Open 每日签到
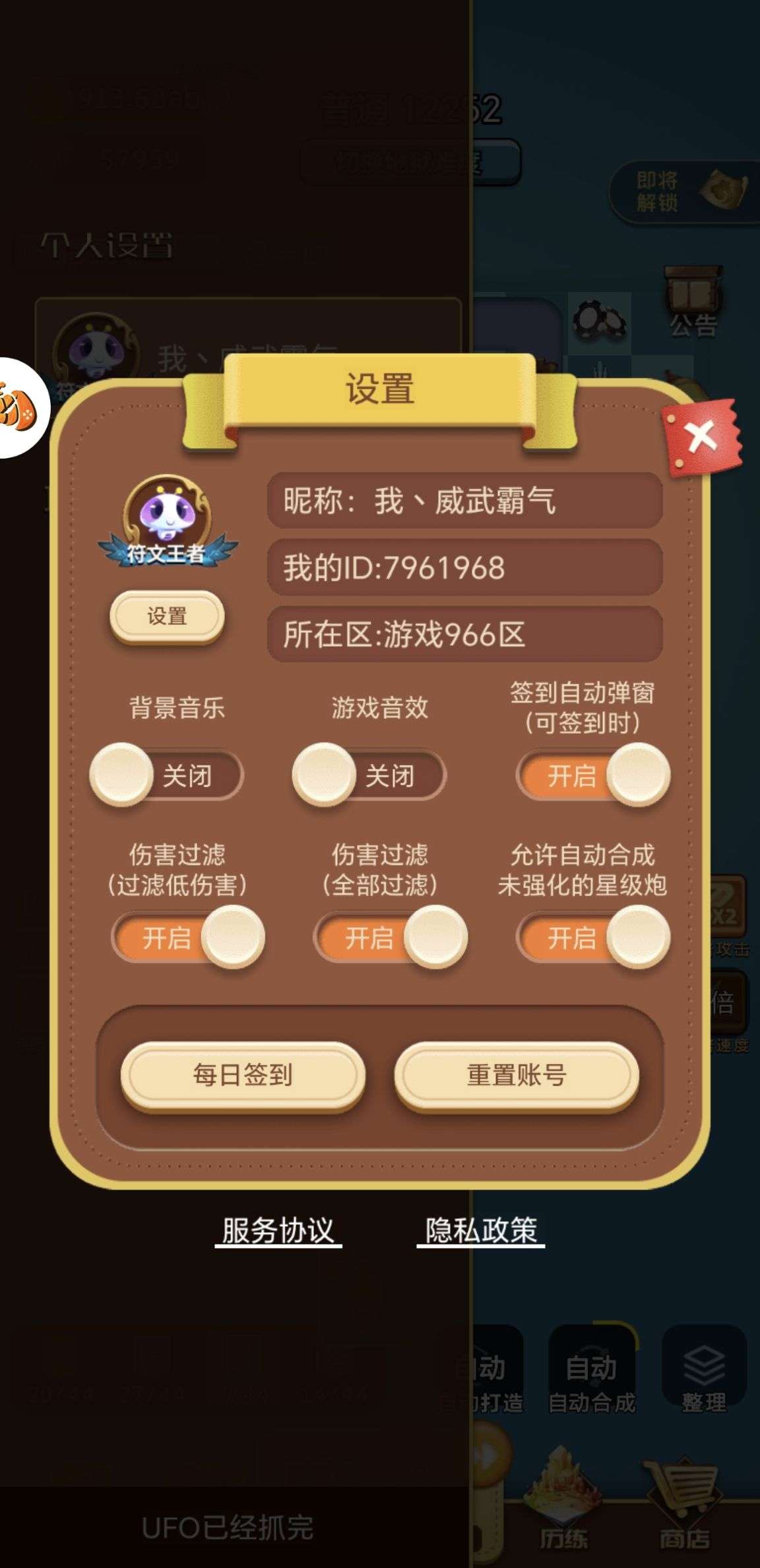The width and height of the screenshot is (760, 1568). pyautogui.click(x=243, y=1076)
